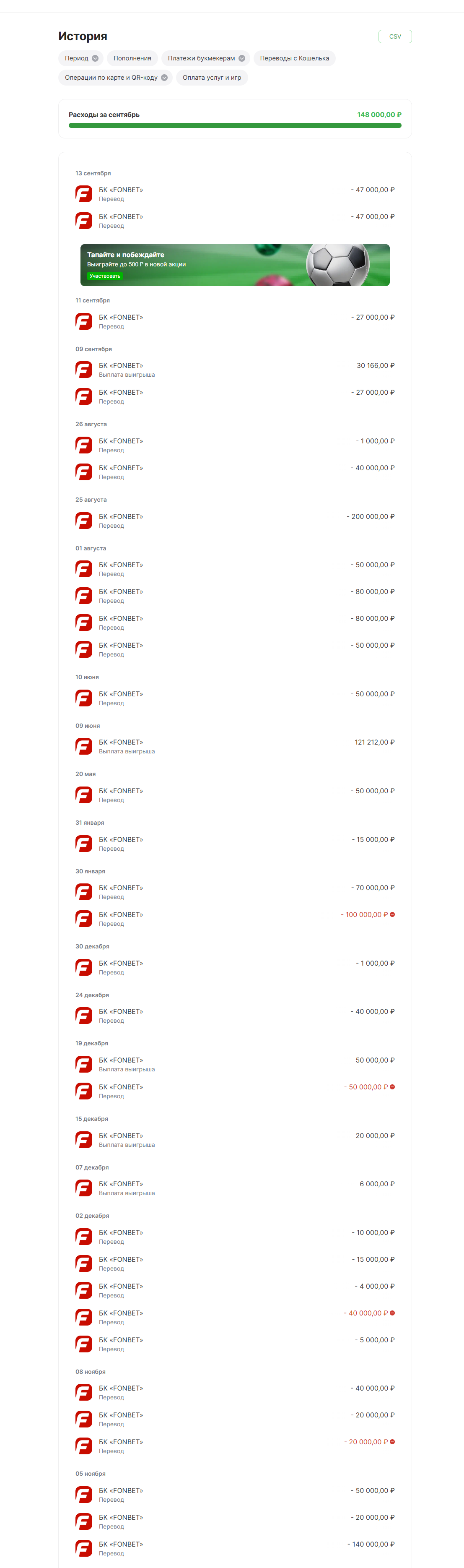
Task: Open the 4 000,00 ₽ transfer on 02 декабря
Action: (235, 1290)
